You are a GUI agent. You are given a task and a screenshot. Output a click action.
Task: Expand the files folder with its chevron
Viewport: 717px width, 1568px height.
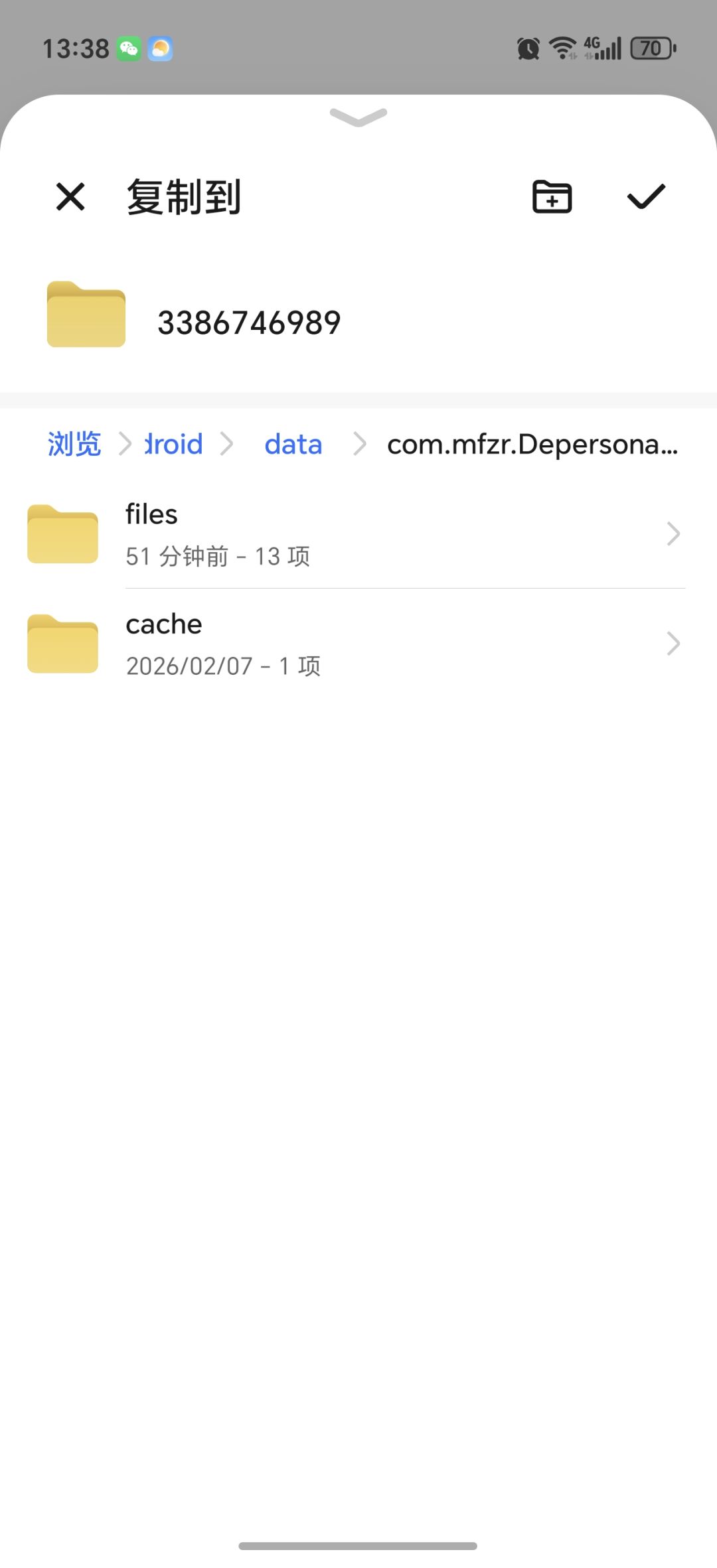(673, 534)
